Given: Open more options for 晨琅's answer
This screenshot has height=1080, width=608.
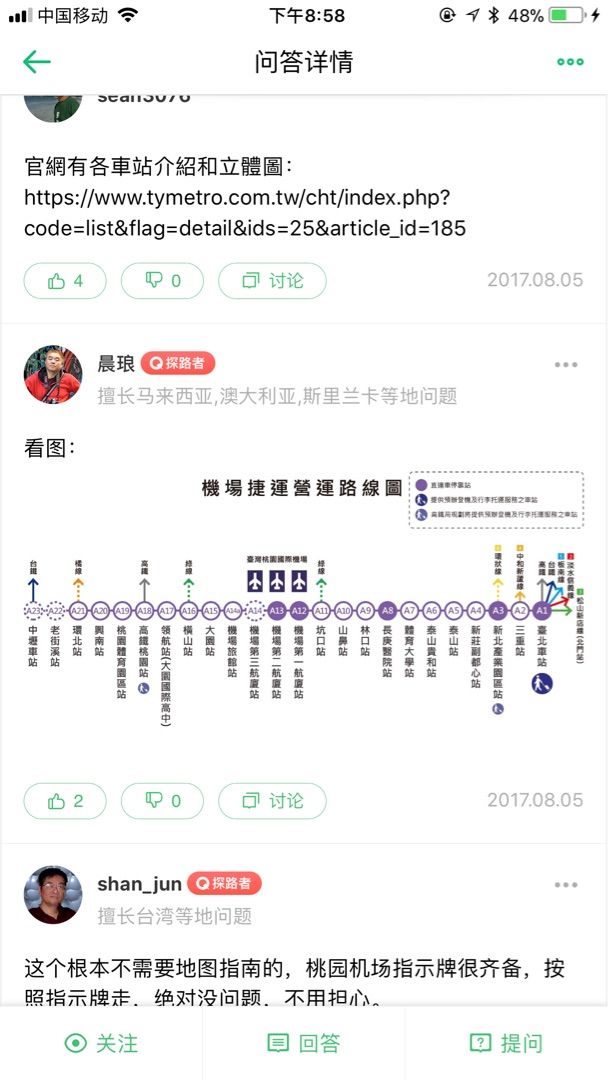Looking at the screenshot, I should 566,364.
